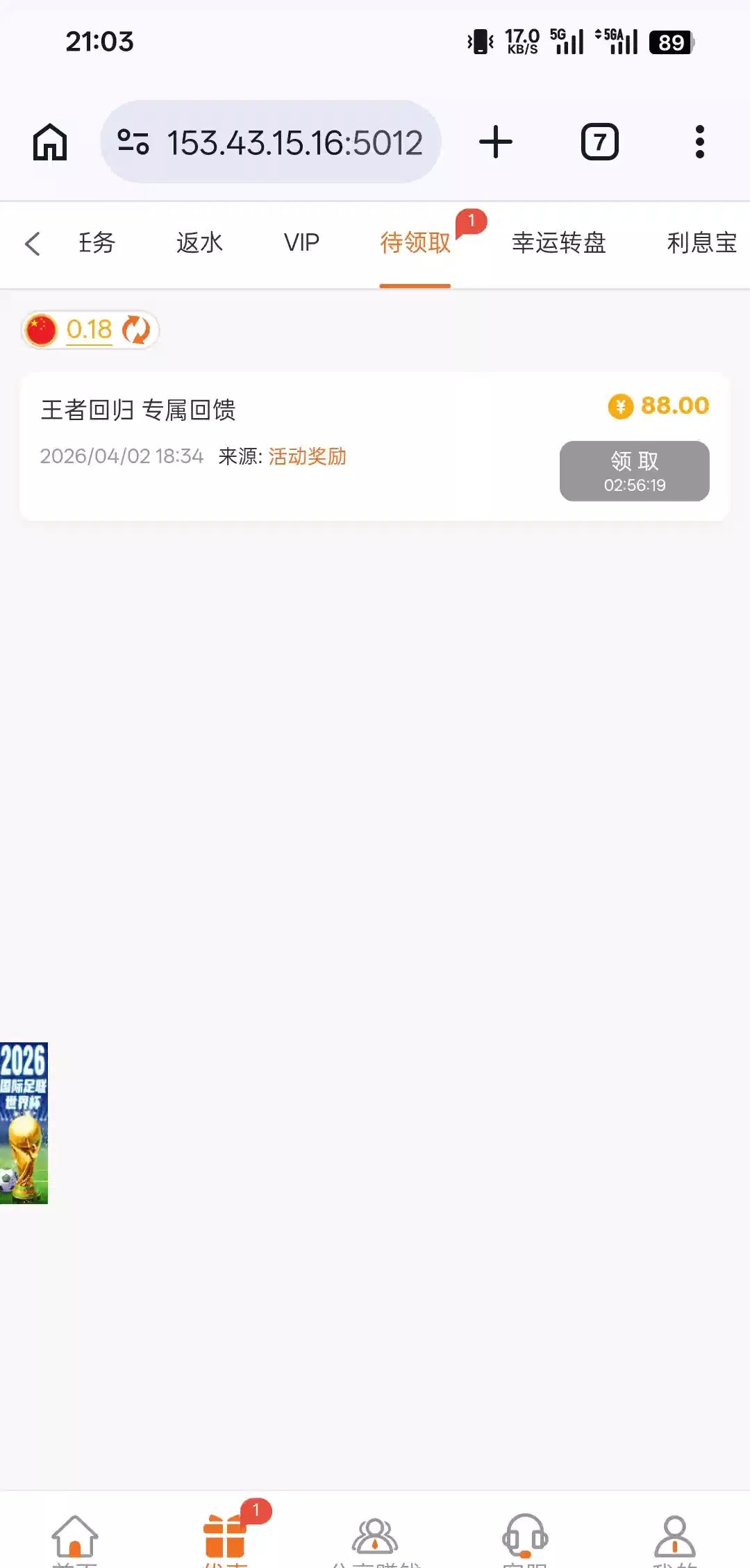Image resolution: width=750 pixels, height=1568 pixels.
Task: Open the 活动奖励 source link
Action: (307, 456)
